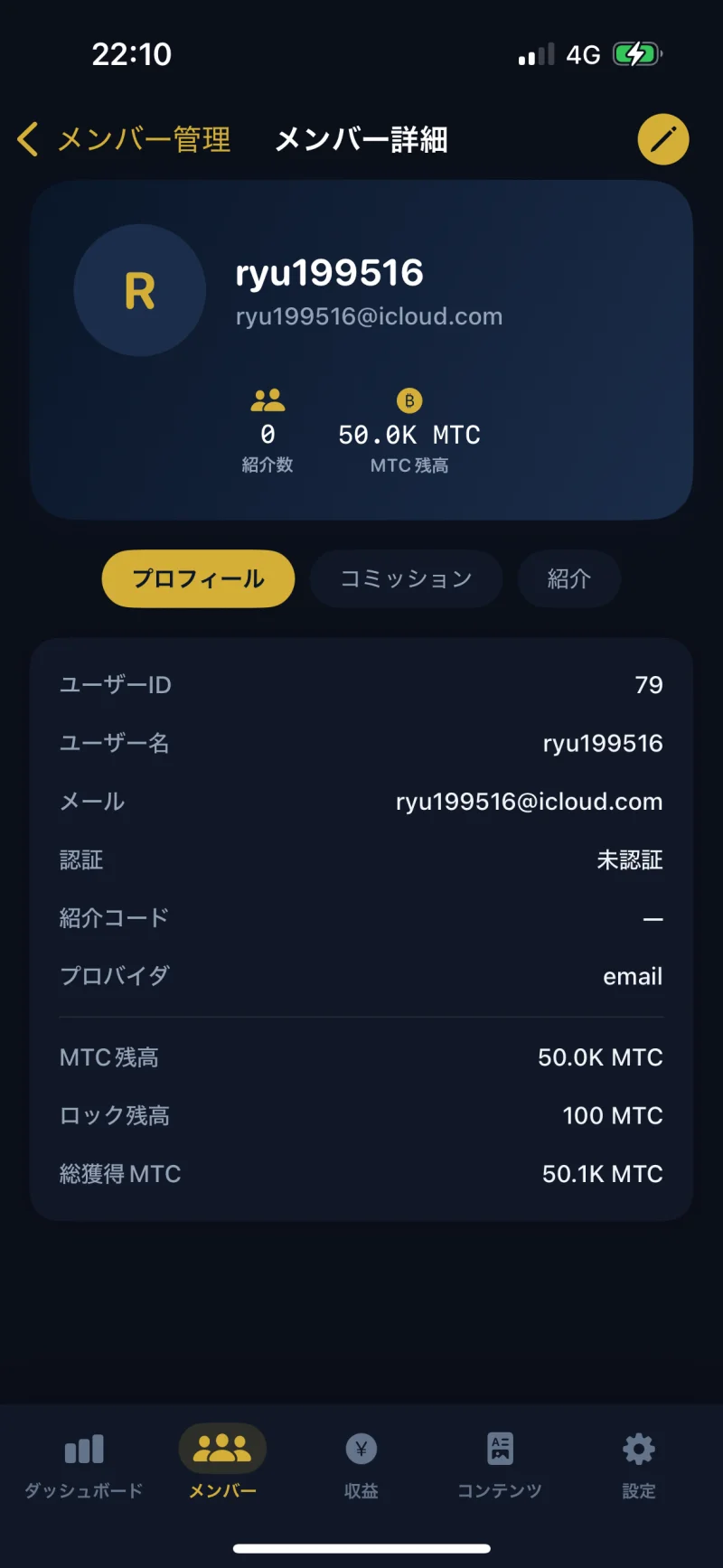Viewport: 723px width, 1568px height.
Task: Switch to the コミッション tab
Action: [406, 578]
